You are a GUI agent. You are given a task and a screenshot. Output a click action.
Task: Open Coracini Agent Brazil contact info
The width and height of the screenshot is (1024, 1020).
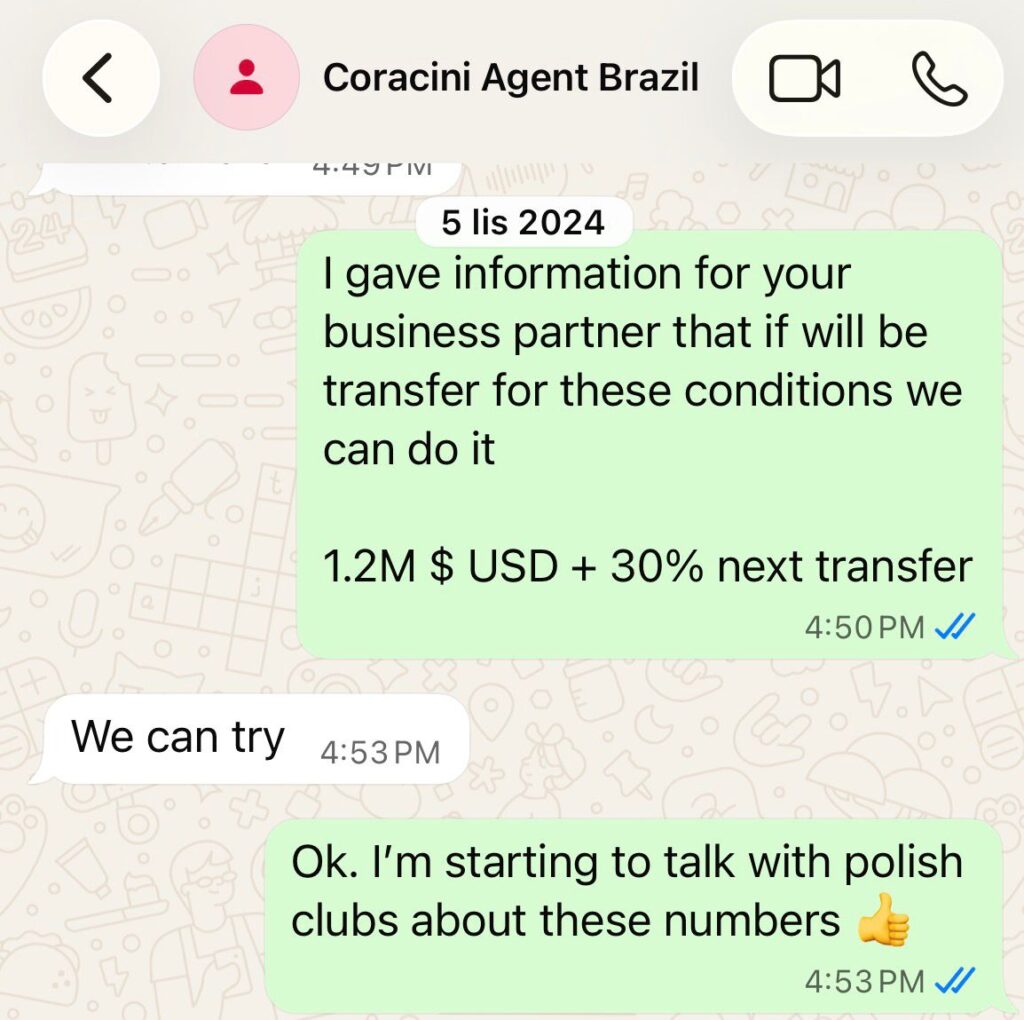coord(510,78)
